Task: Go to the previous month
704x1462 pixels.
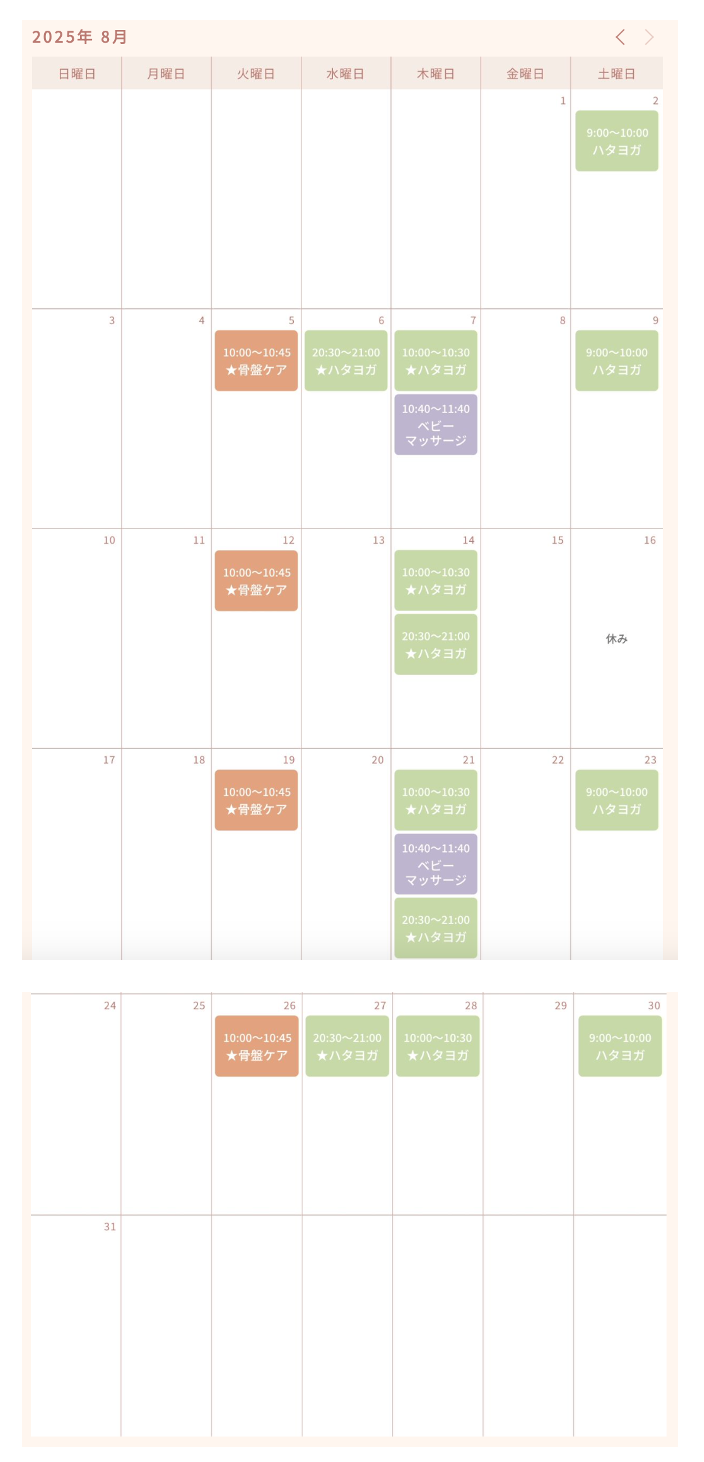Action: point(620,37)
